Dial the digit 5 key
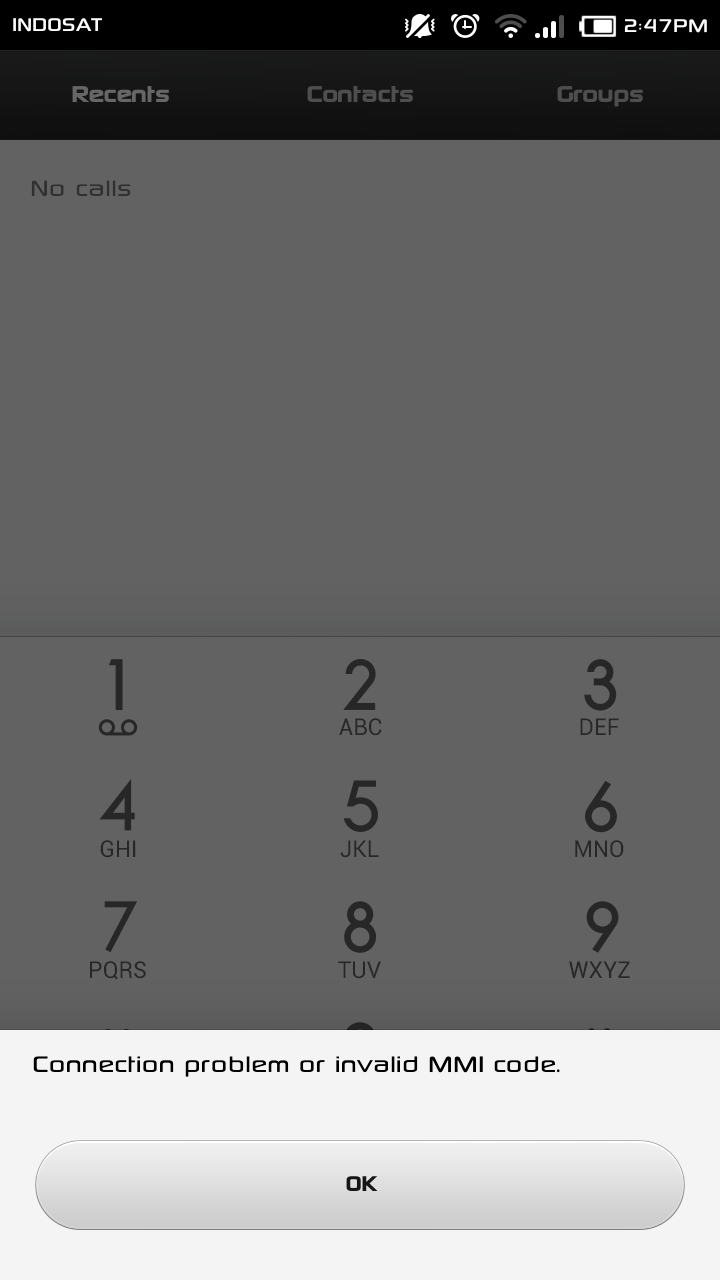This screenshot has height=1280, width=720. 360,819
